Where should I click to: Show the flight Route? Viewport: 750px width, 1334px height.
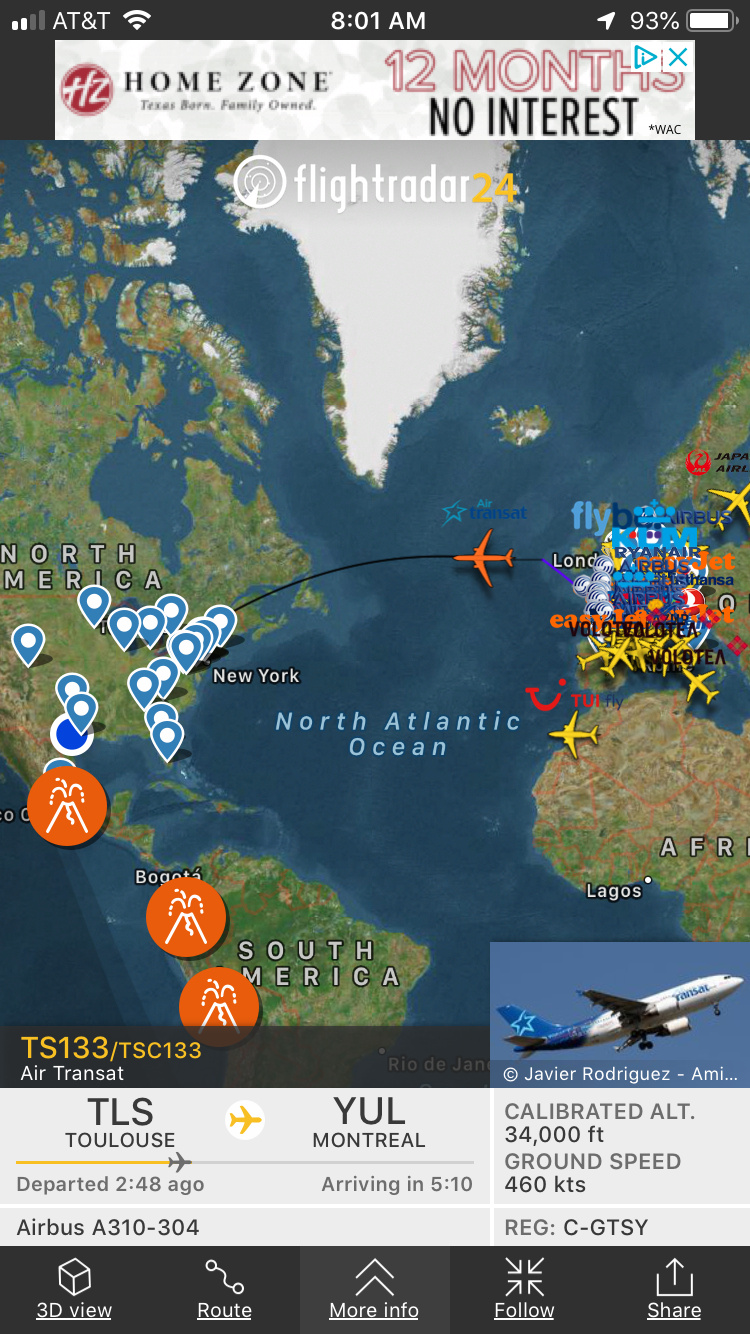[x=224, y=1290]
